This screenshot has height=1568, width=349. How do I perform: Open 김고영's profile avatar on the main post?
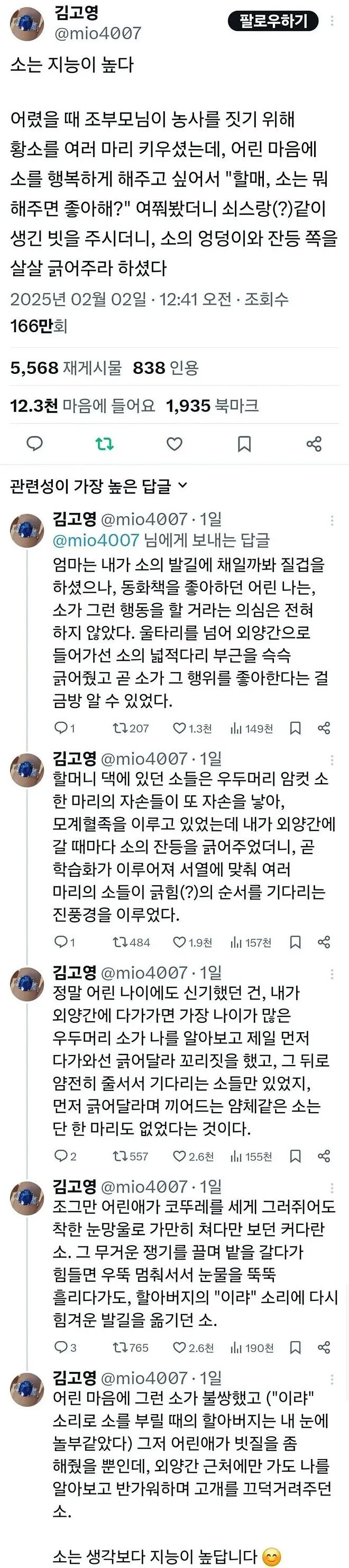[x=26, y=23]
